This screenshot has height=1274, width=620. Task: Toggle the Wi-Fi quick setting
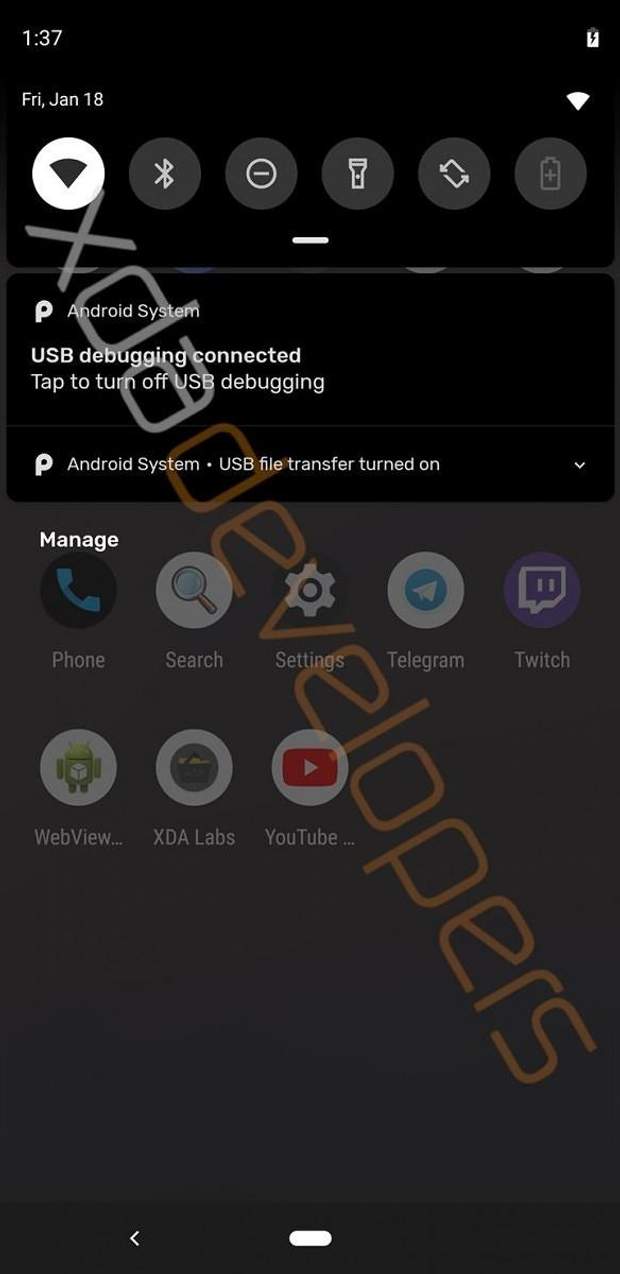point(68,174)
